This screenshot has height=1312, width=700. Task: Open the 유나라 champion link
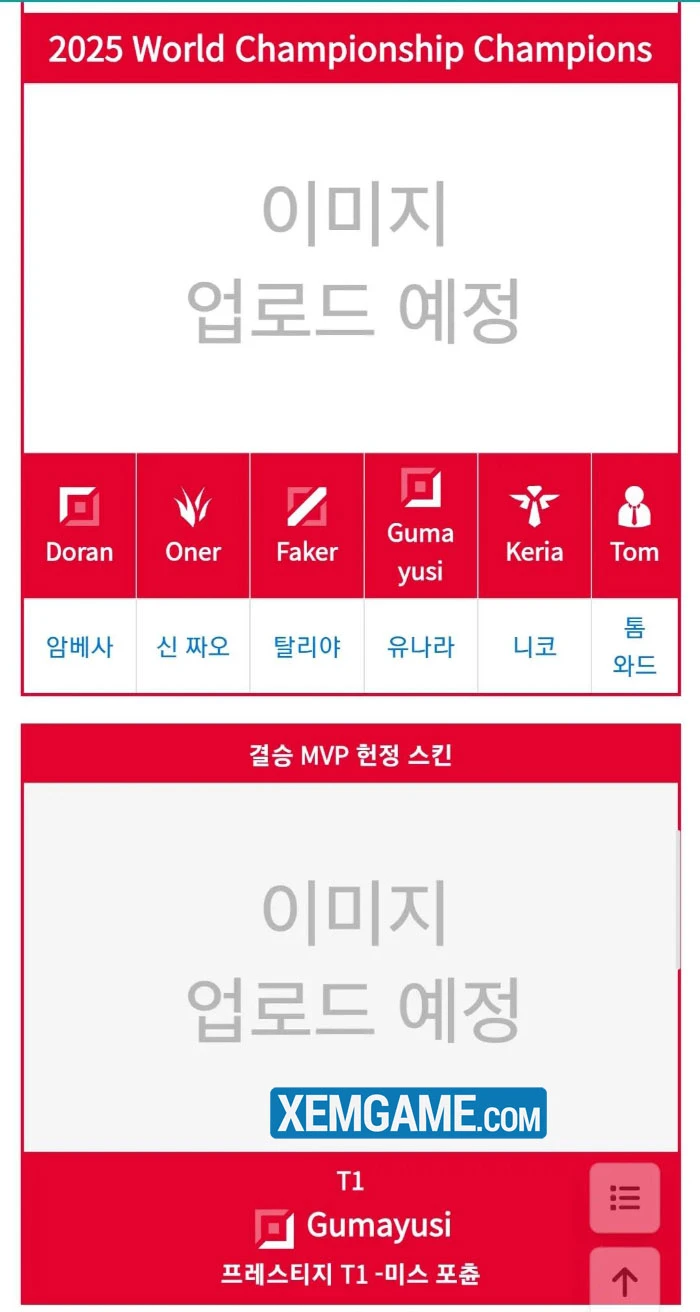tap(421, 647)
